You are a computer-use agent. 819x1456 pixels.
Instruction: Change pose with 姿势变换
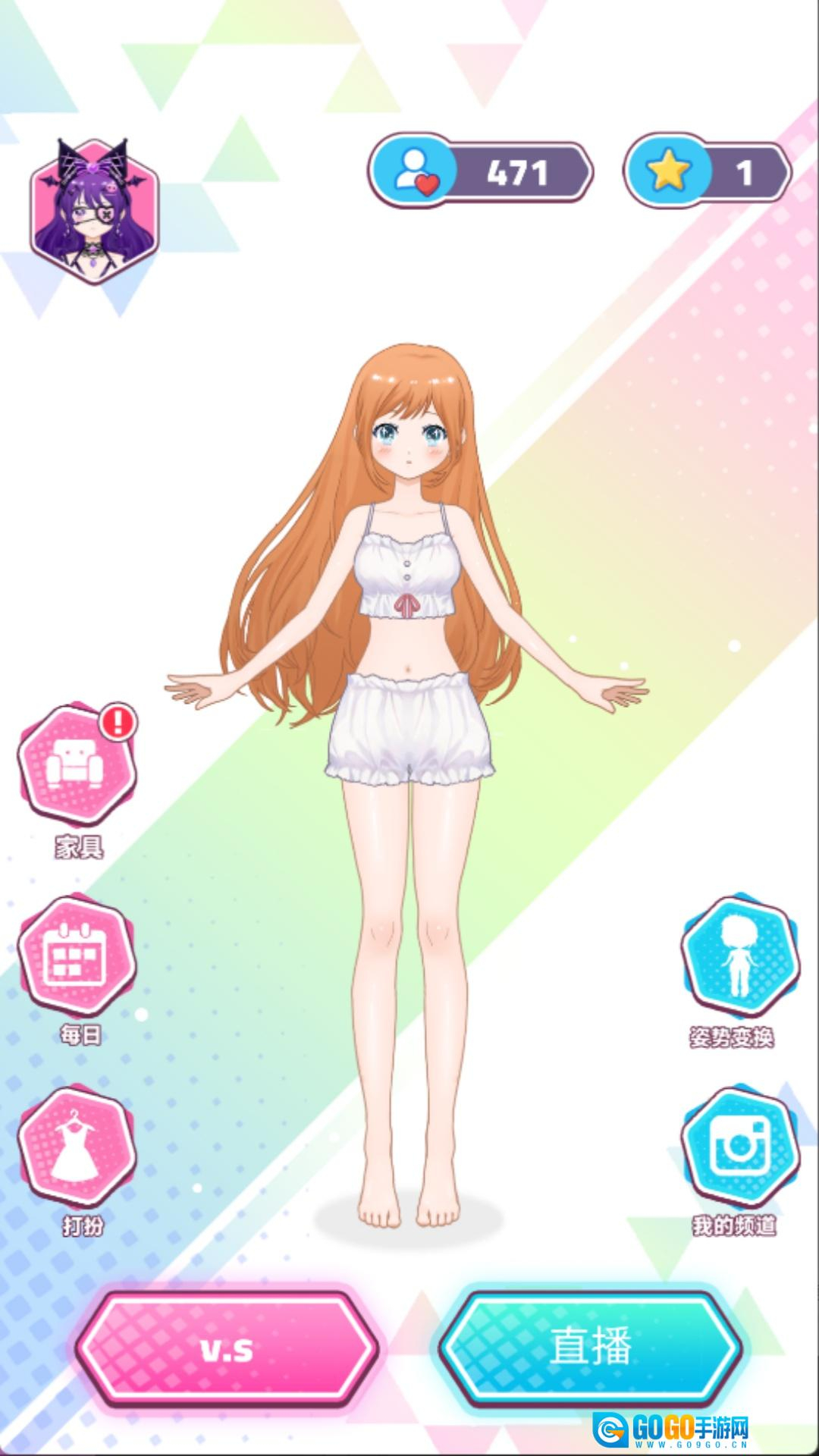coord(739,957)
